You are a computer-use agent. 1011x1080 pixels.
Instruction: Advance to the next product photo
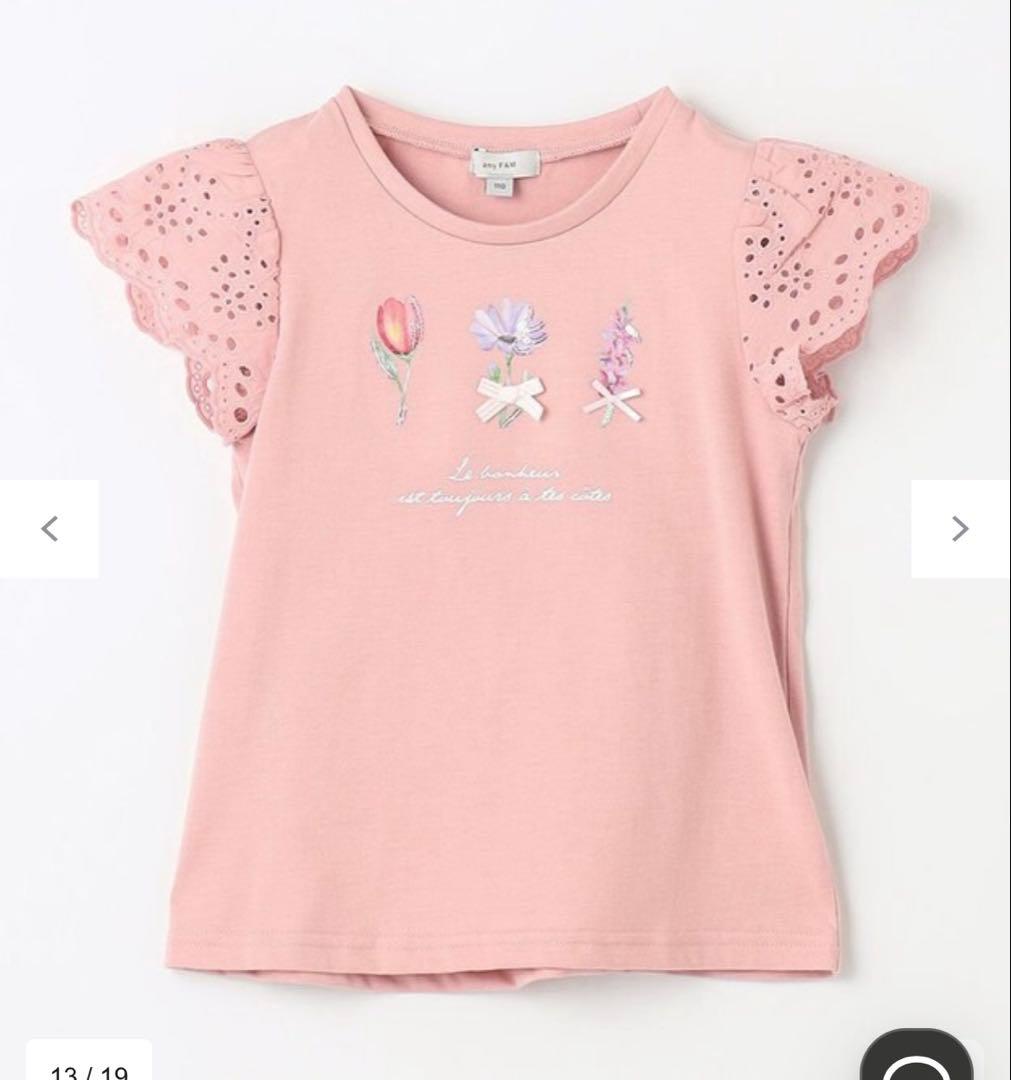coord(961,529)
